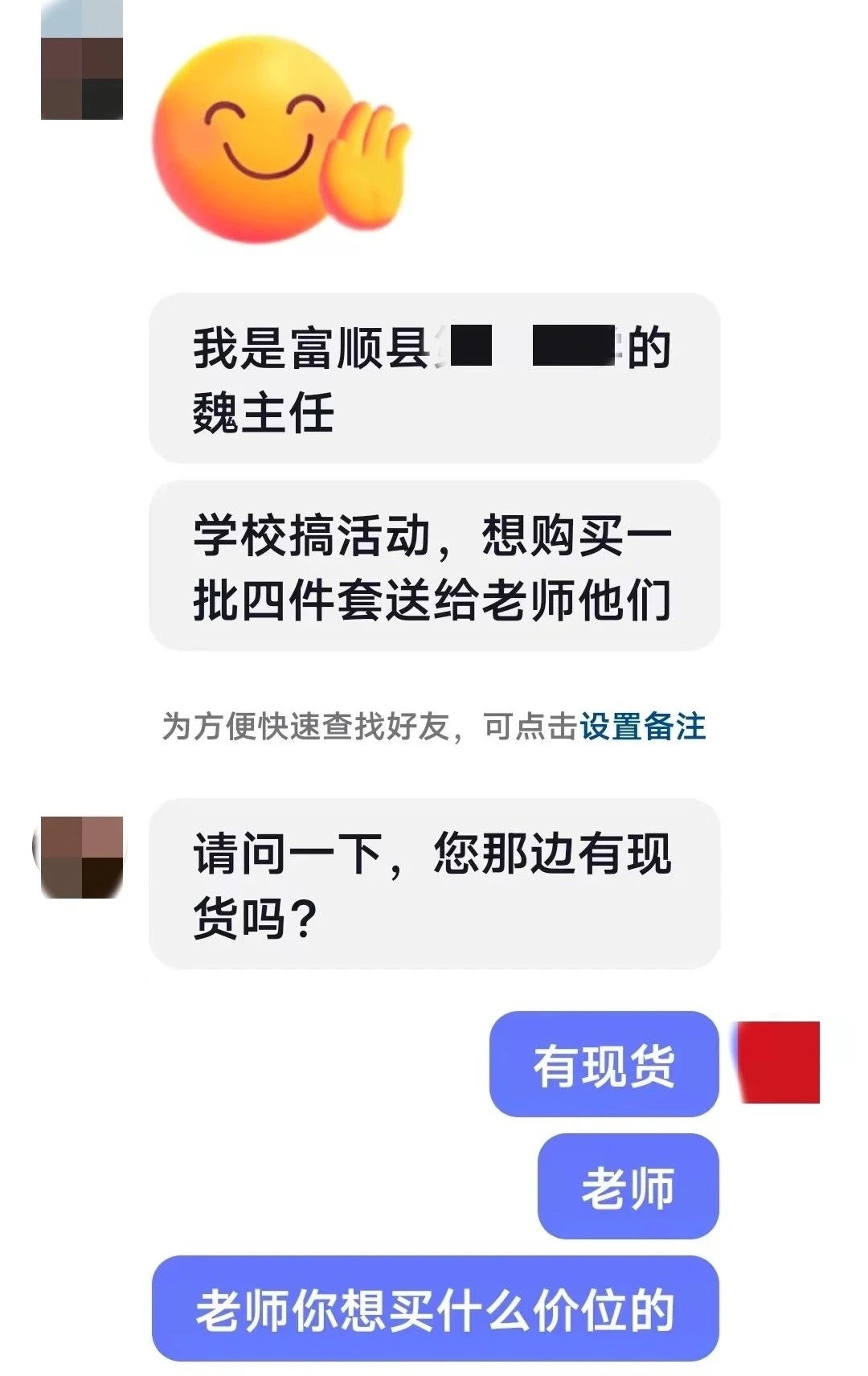Open sender's avatar beside the smiley sticker
Screen dimensions: 868x1376
point(82,62)
